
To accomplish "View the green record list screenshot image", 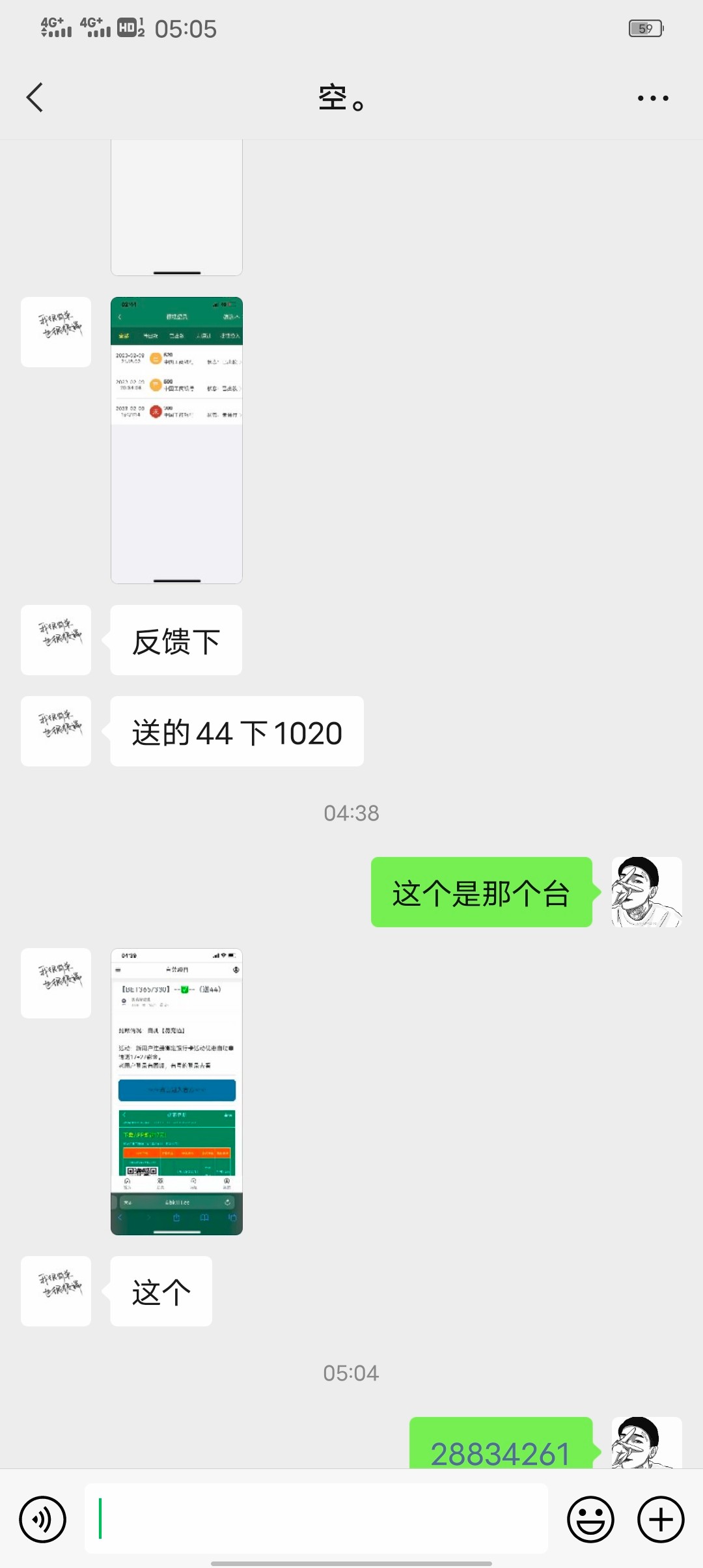I will coord(176,440).
